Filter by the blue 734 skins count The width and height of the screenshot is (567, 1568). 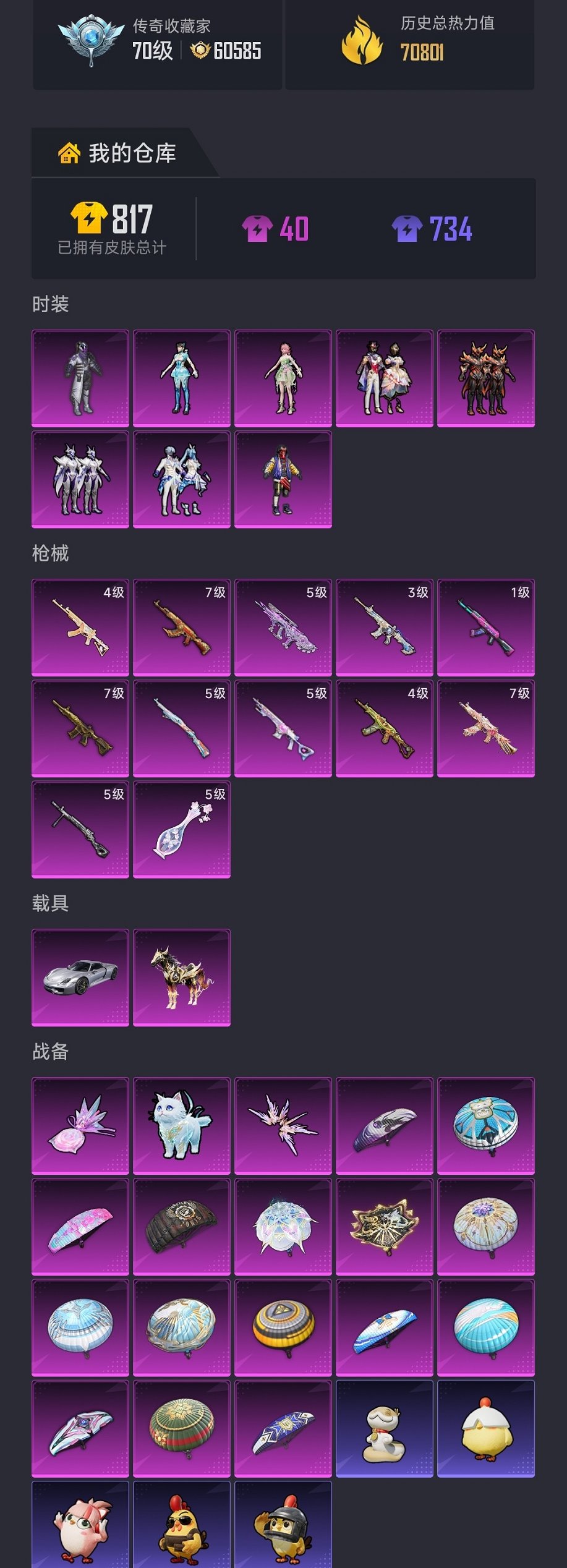[432, 229]
